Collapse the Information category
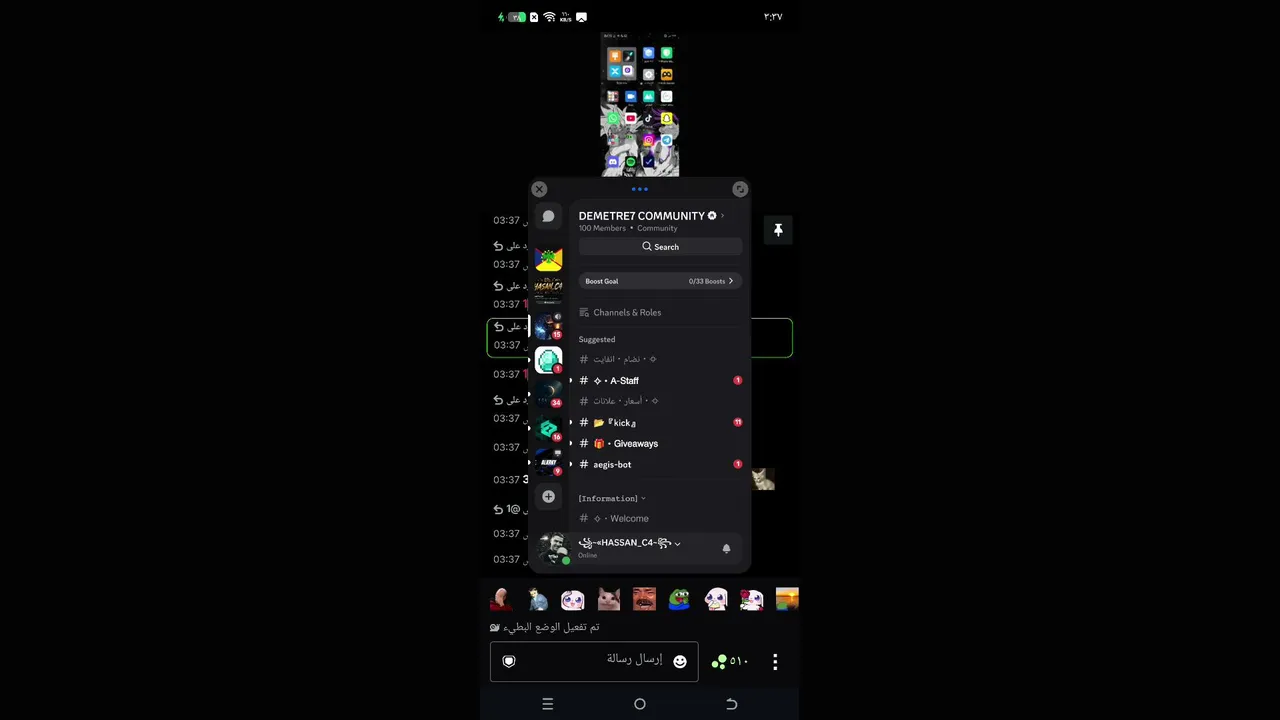 tap(612, 498)
